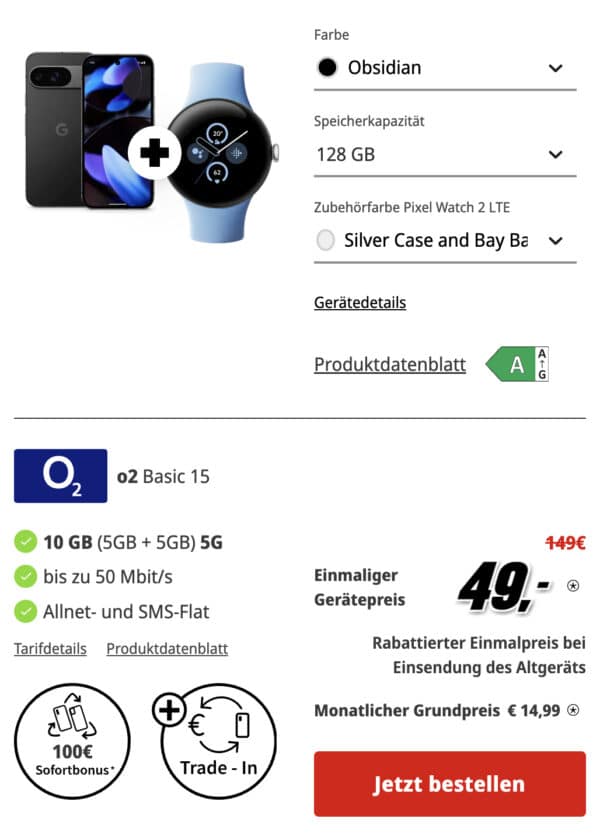This screenshot has height=833, width=600.
Task: Choose the Pixel Watch 2 LTE accessory color
Action: click(x=444, y=241)
